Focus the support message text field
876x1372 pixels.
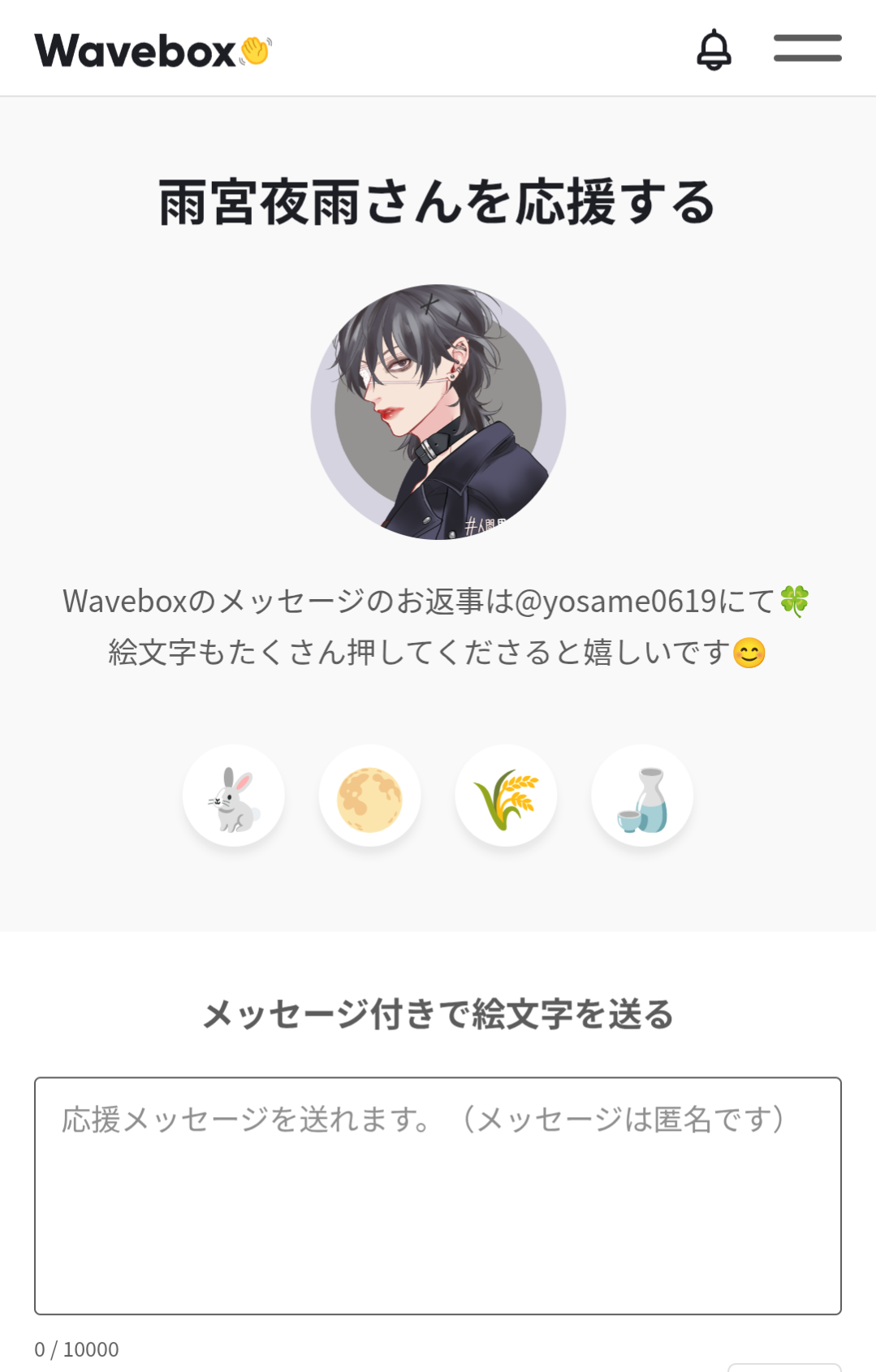pyautogui.click(x=438, y=1195)
